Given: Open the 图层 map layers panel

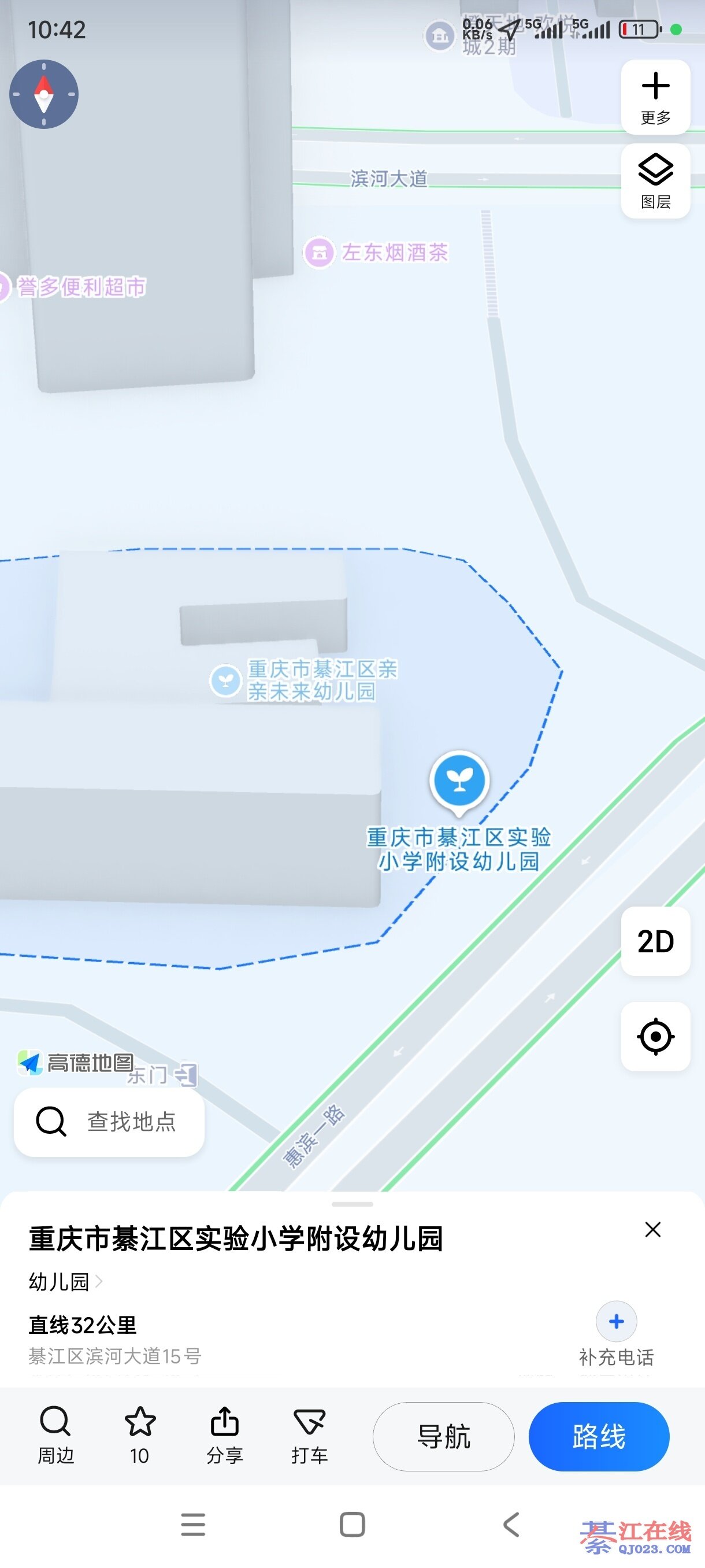Looking at the screenshot, I should (x=655, y=181).
